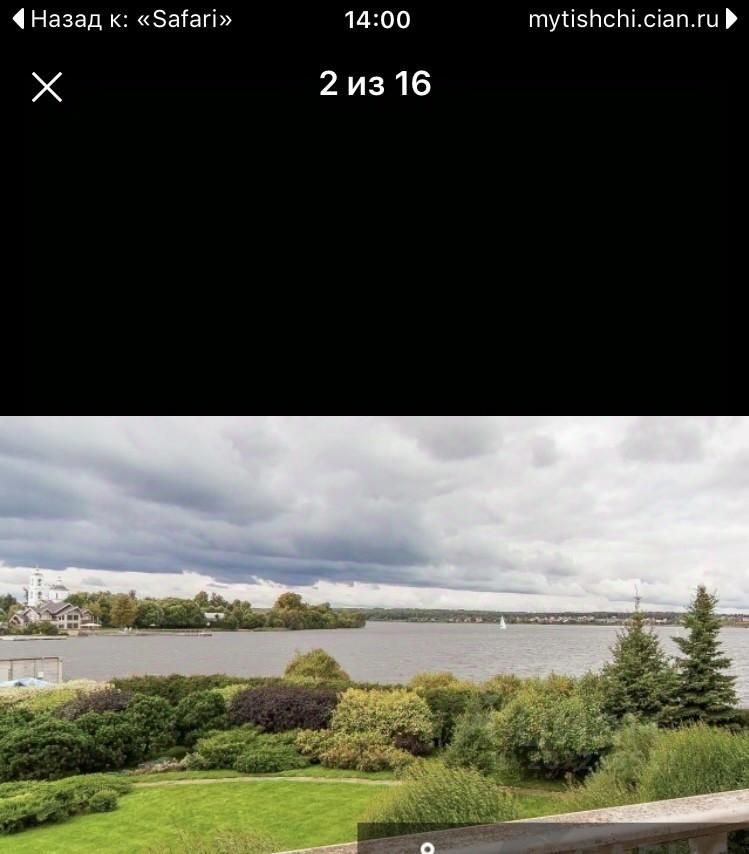The width and height of the screenshot is (749, 854).
Task: Close the photo gallery viewer
Action: [x=47, y=87]
